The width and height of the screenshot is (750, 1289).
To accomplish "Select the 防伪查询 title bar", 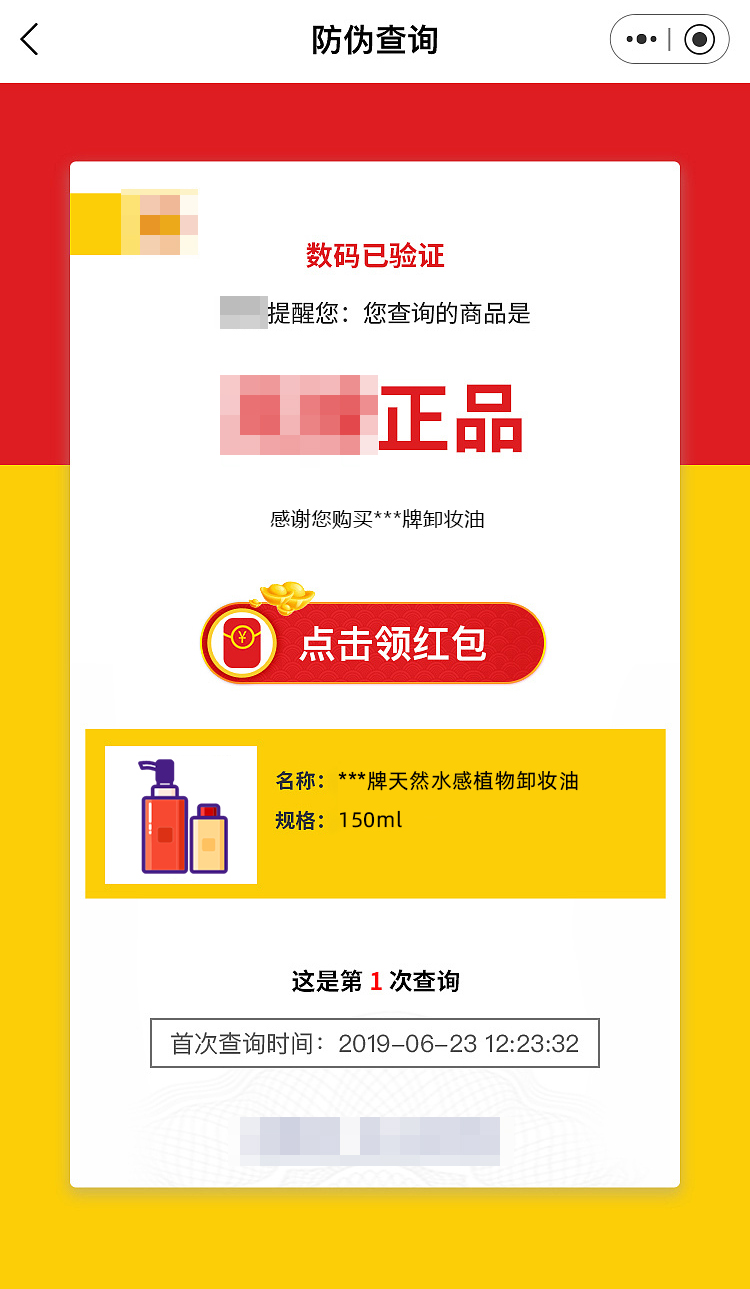I will pos(374,40).
